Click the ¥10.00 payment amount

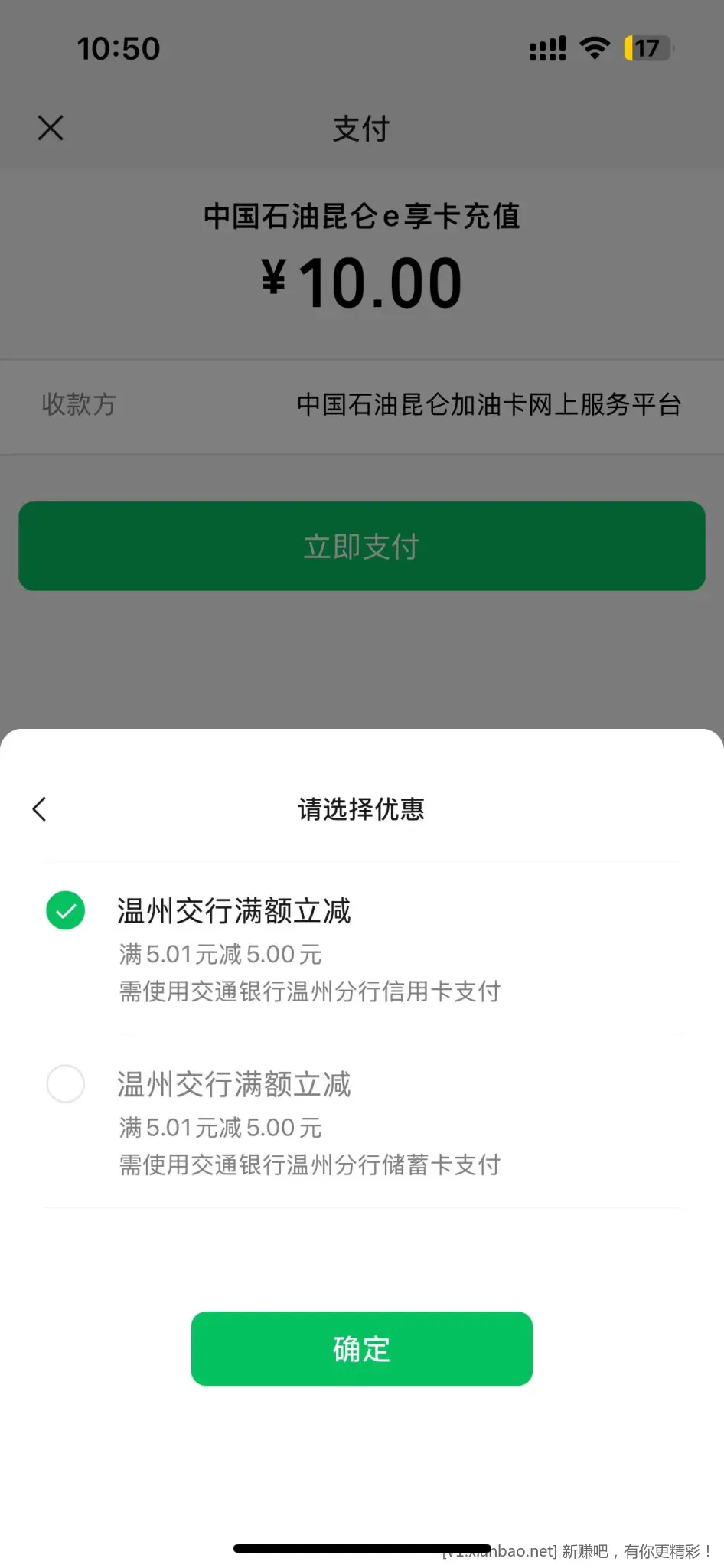(362, 282)
